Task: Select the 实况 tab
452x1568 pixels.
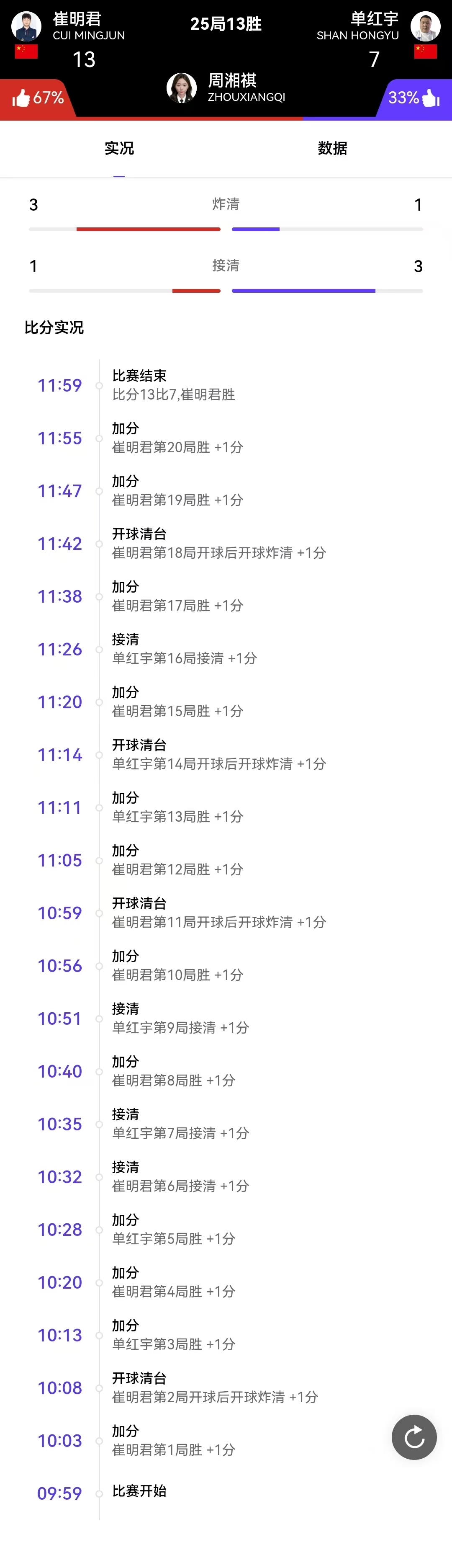Action: click(119, 149)
